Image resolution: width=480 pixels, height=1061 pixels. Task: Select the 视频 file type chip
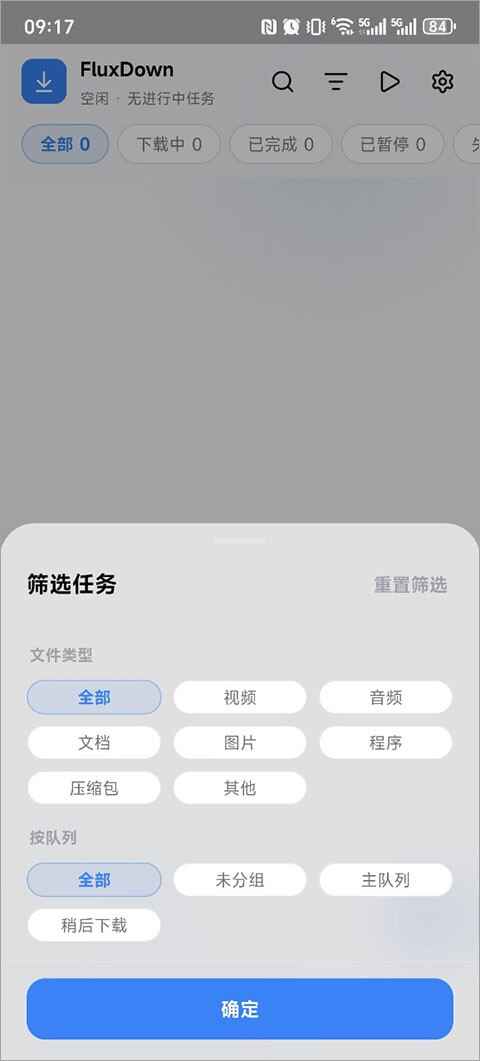[x=240, y=697]
